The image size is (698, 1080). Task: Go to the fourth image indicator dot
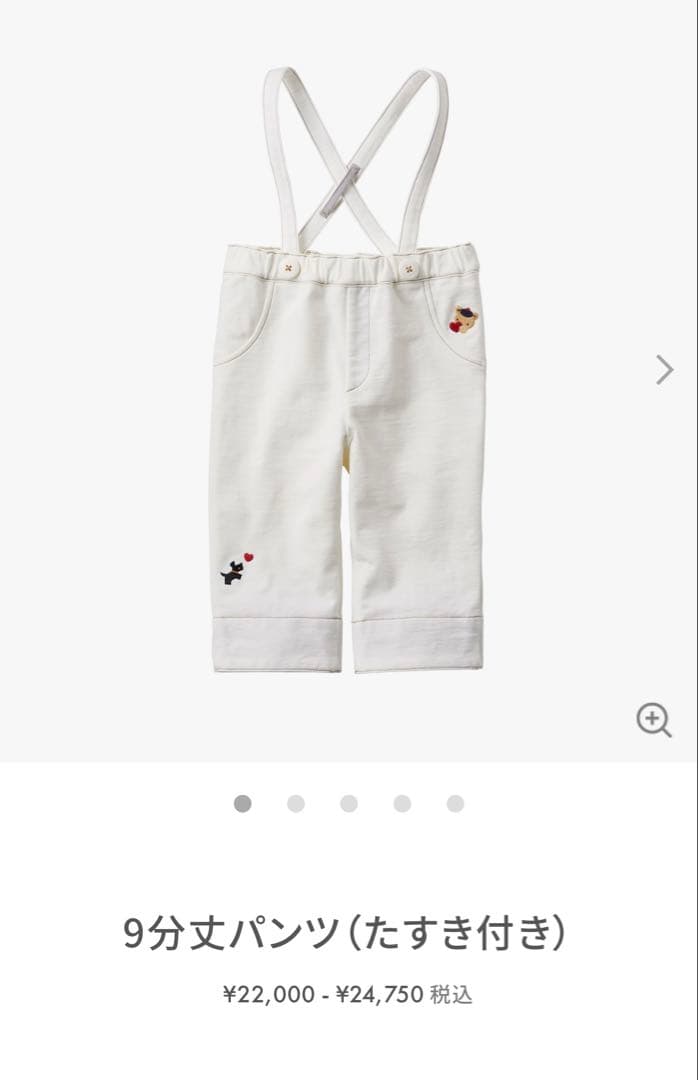click(x=402, y=804)
